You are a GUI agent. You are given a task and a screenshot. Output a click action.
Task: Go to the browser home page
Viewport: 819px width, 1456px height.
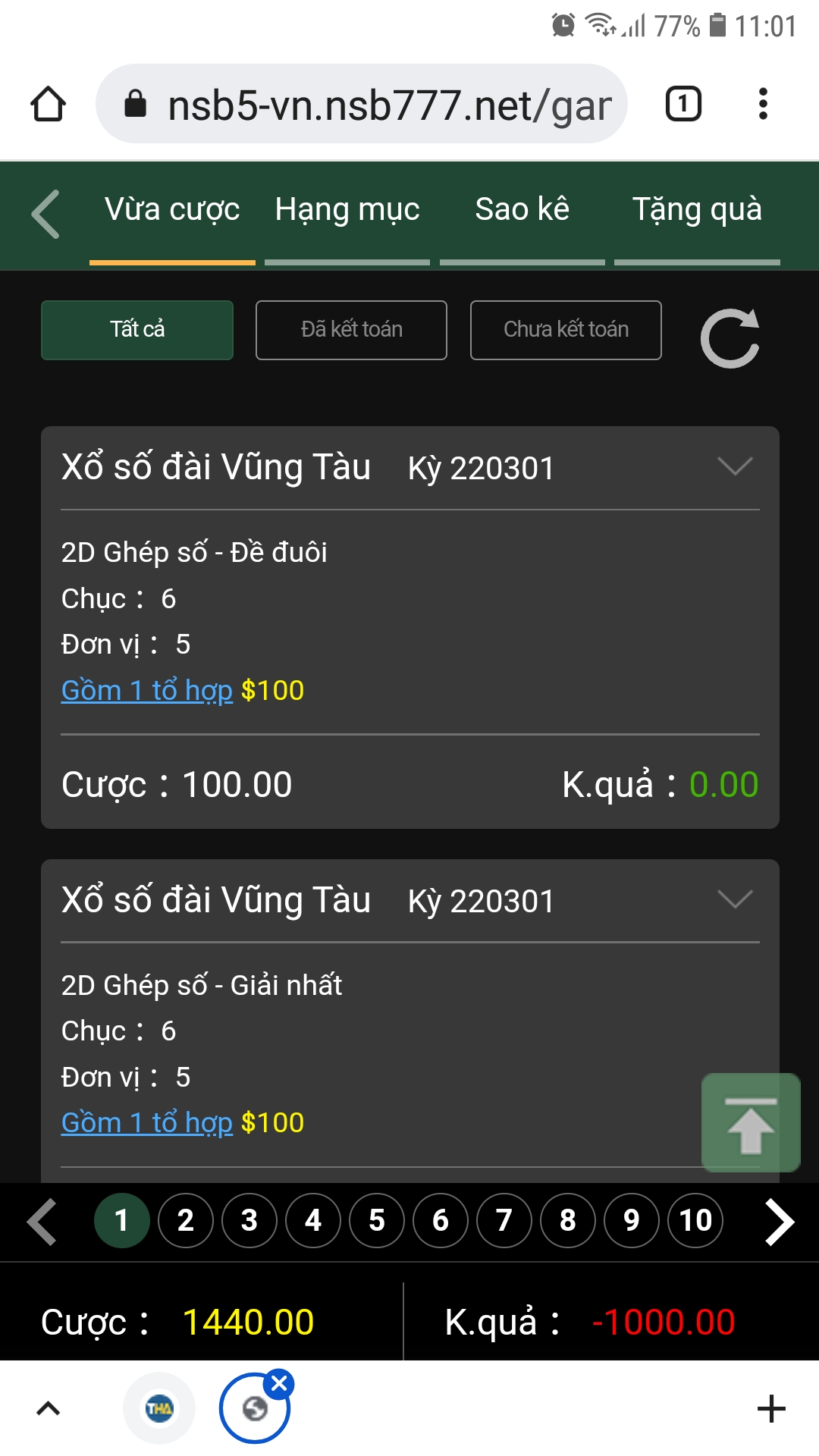48,104
